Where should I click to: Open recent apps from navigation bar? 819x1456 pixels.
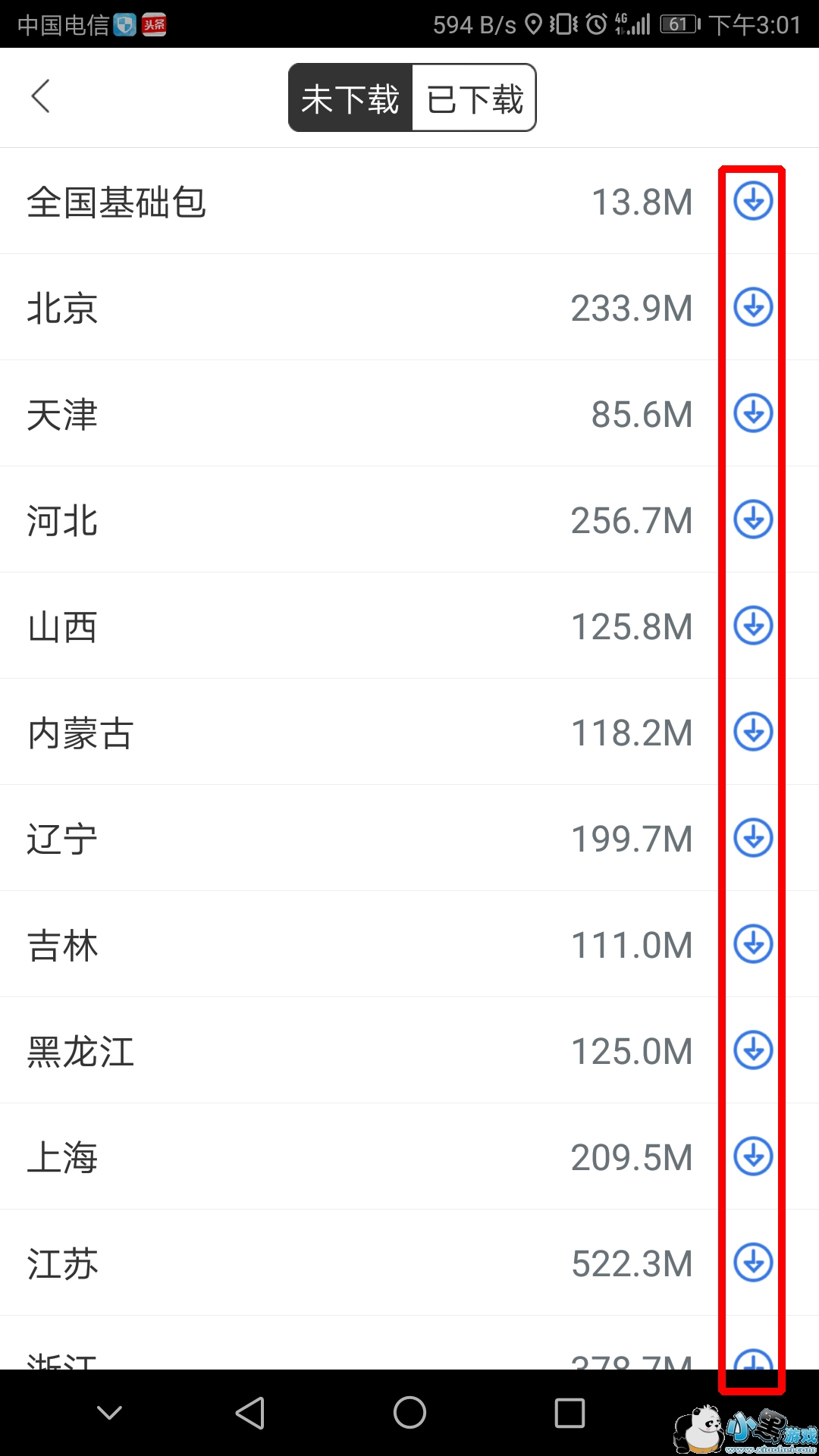click(x=570, y=1414)
